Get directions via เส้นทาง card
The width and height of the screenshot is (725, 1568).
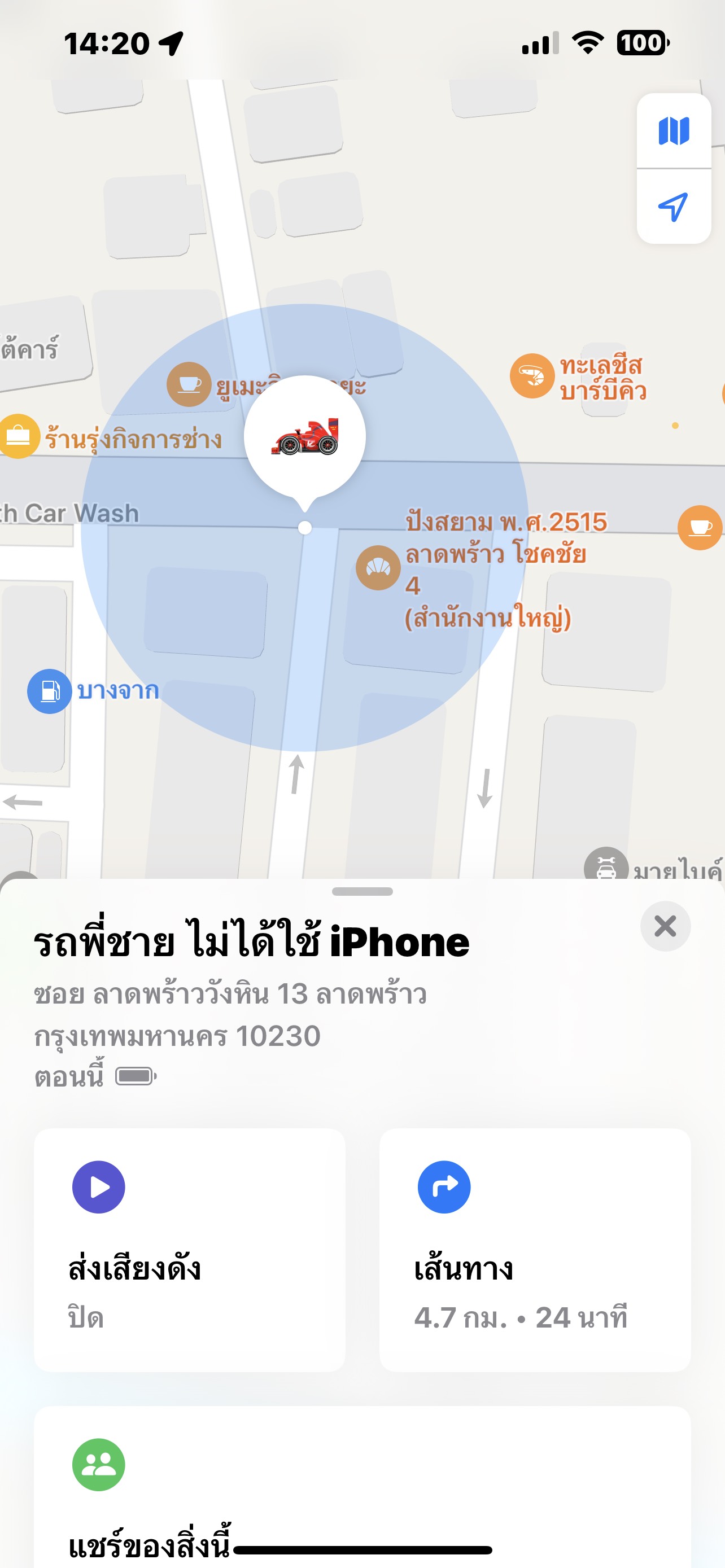pos(535,1250)
